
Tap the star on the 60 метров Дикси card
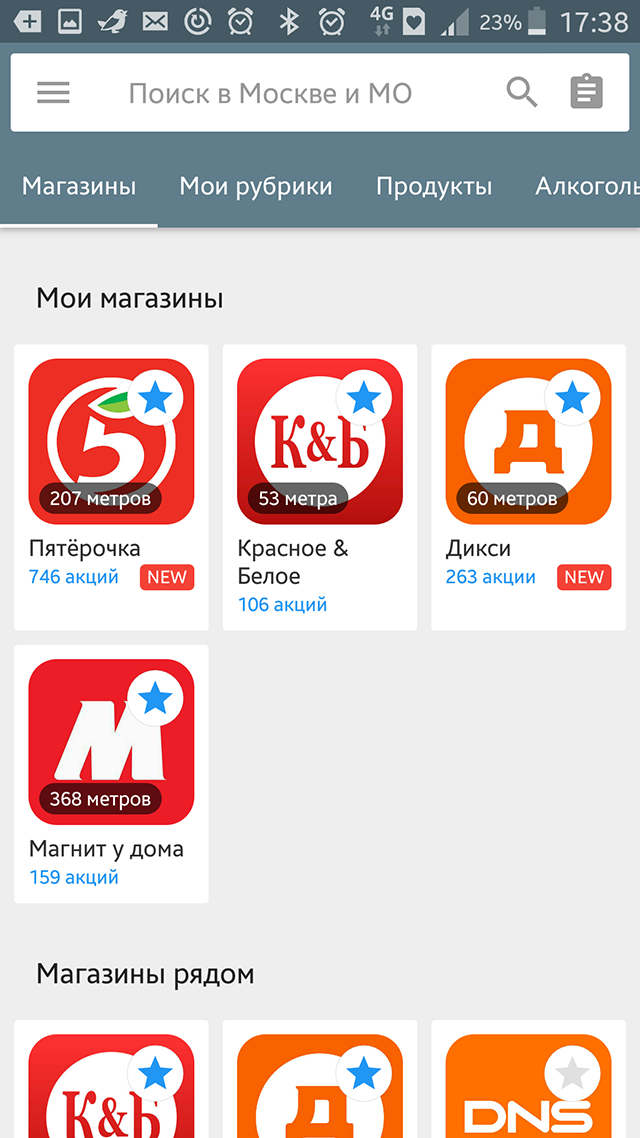[572, 399]
